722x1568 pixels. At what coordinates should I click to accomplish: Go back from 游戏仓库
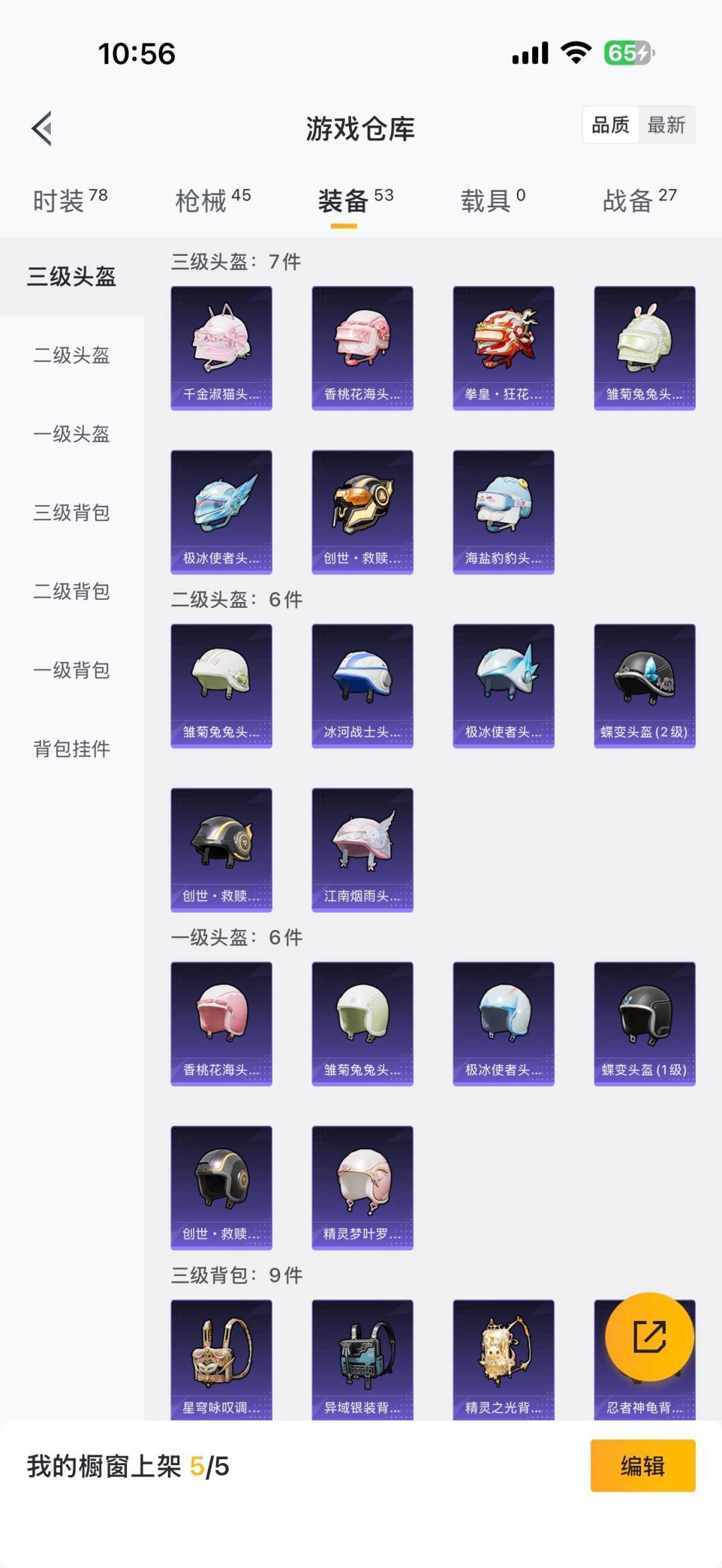point(42,128)
